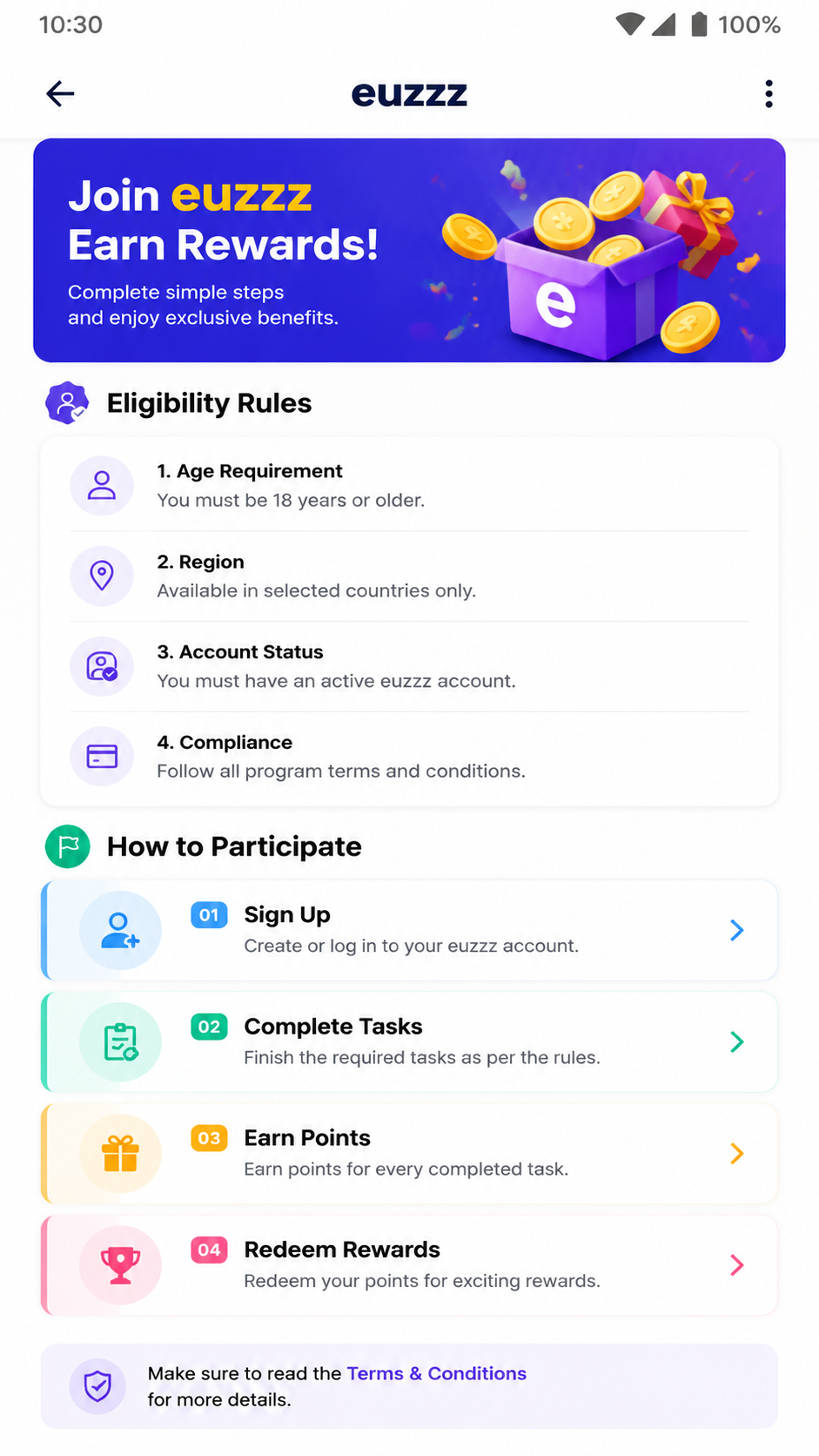Image resolution: width=819 pixels, height=1456 pixels.
Task: Open the Redeem Rewards step
Action: [x=409, y=1264]
